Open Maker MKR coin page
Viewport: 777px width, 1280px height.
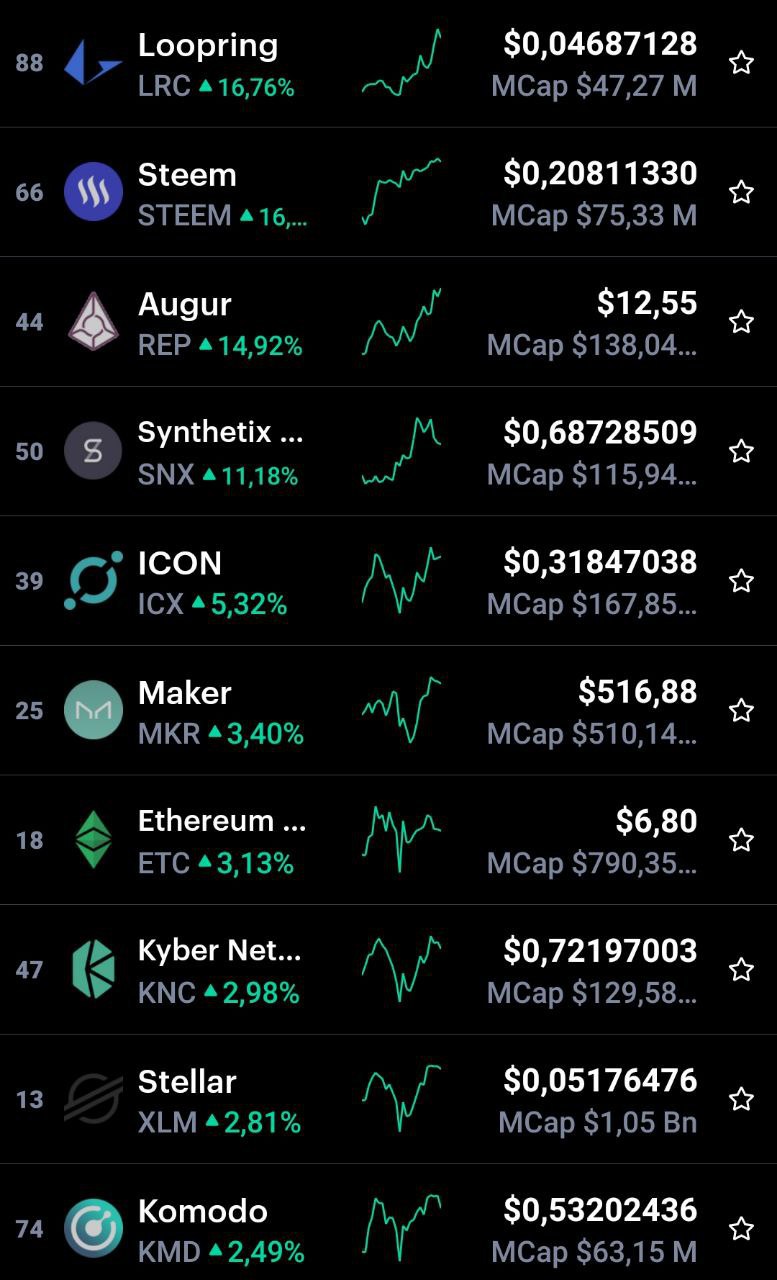388,710
